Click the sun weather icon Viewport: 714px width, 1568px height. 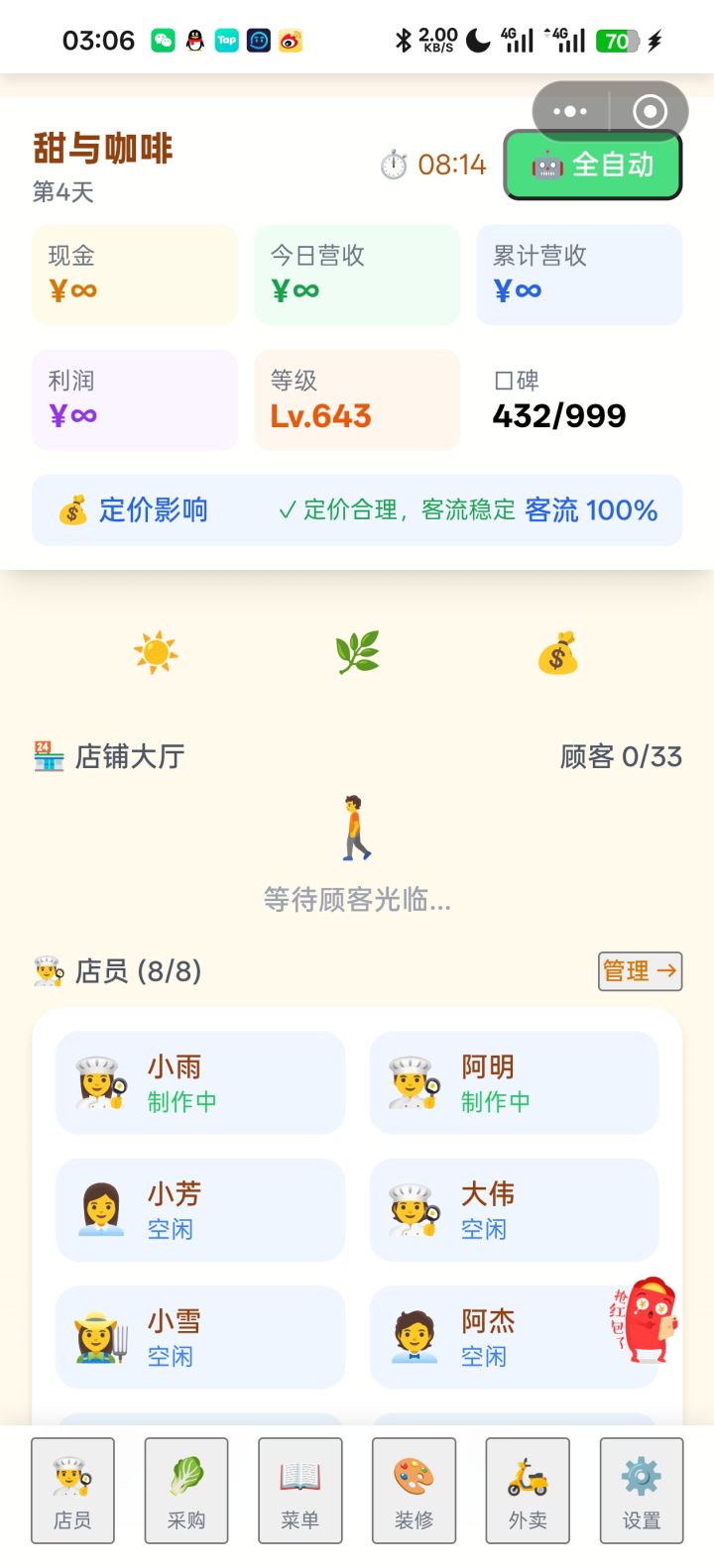pos(157,649)
